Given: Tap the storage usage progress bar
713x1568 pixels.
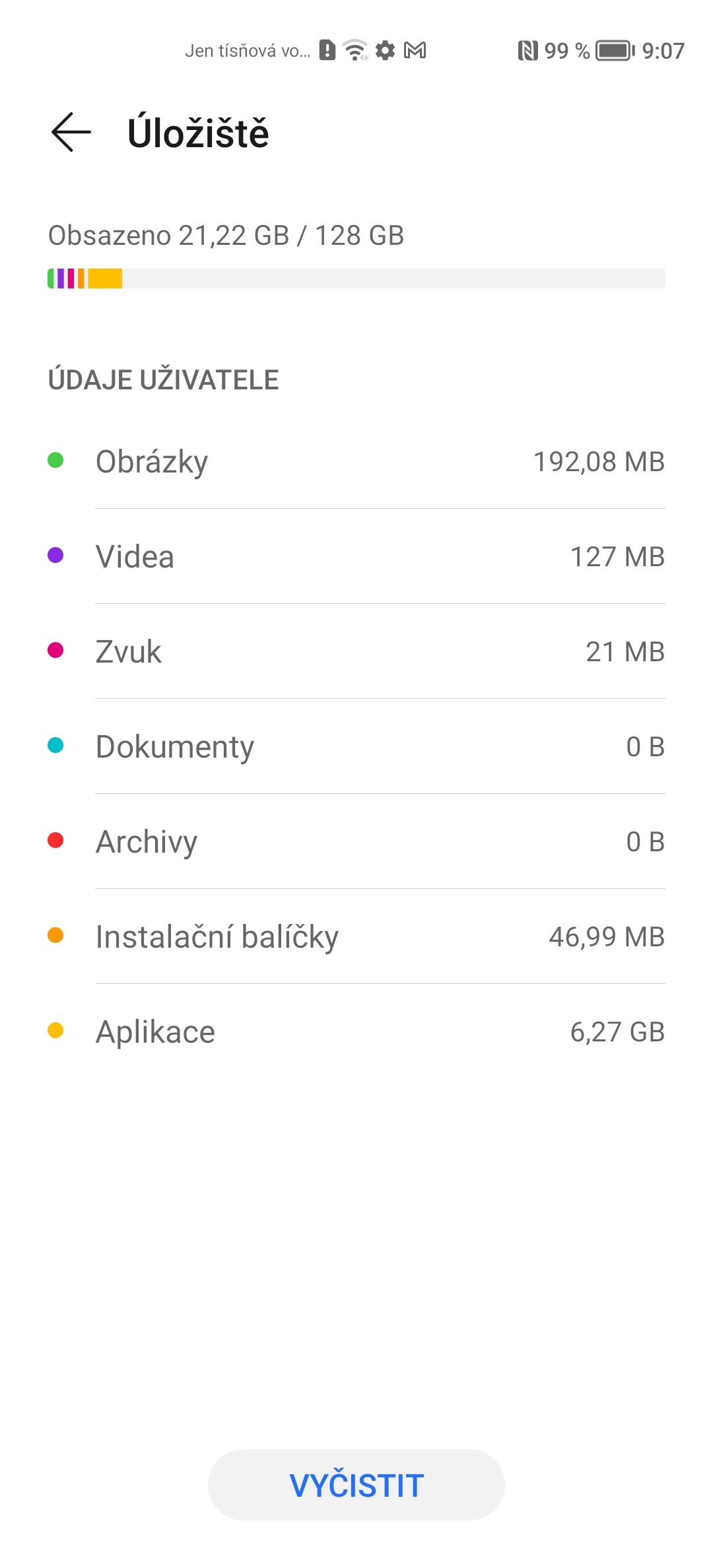Looking at the screenshot, I should [x=356, y=278].
